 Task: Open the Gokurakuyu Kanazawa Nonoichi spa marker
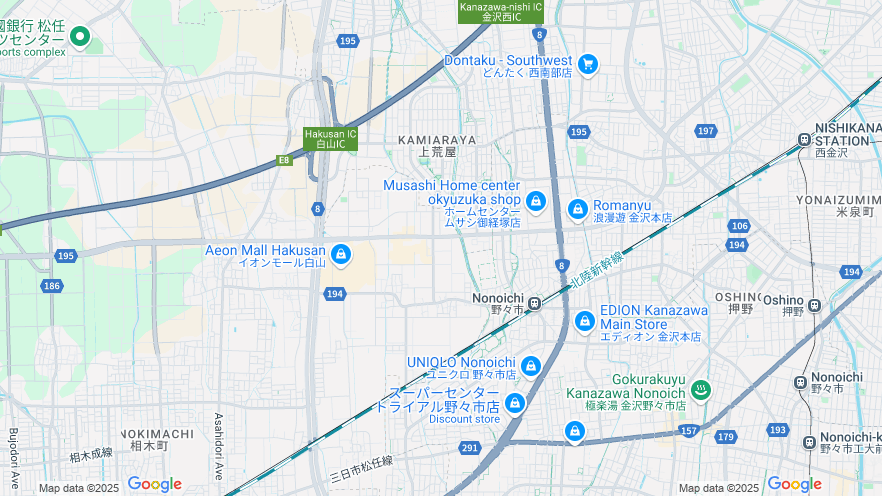pos(701,390)
